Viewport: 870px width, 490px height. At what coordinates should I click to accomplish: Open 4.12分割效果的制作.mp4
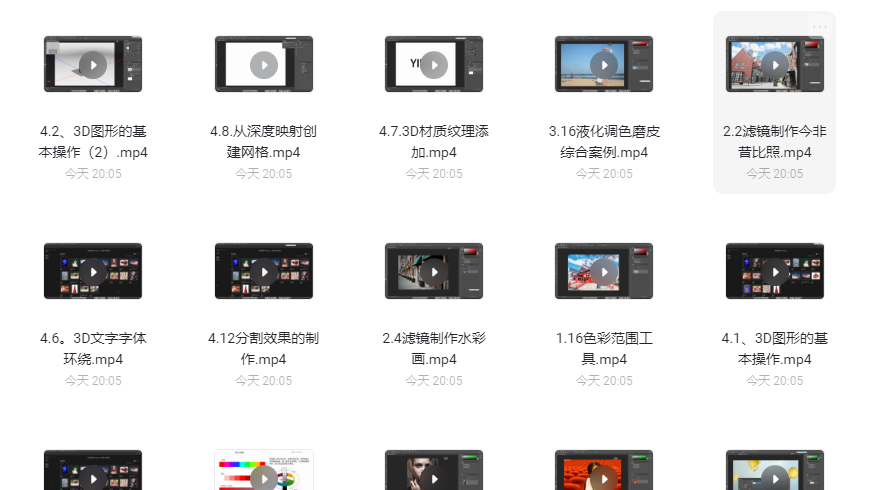(x=264, y=272)
